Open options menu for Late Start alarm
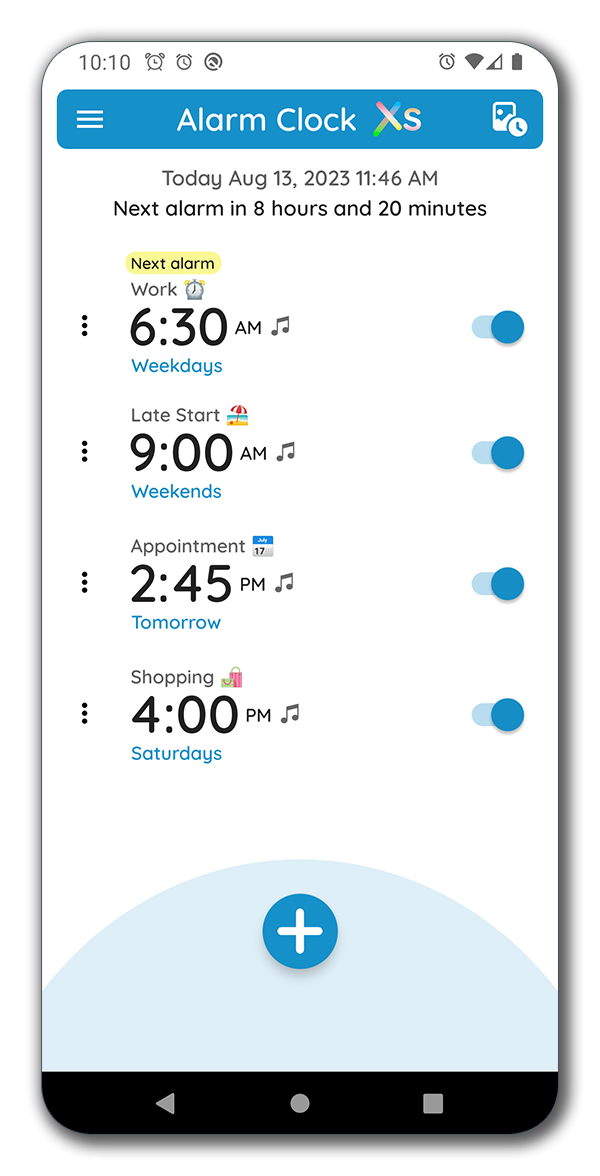 point(85,452)
